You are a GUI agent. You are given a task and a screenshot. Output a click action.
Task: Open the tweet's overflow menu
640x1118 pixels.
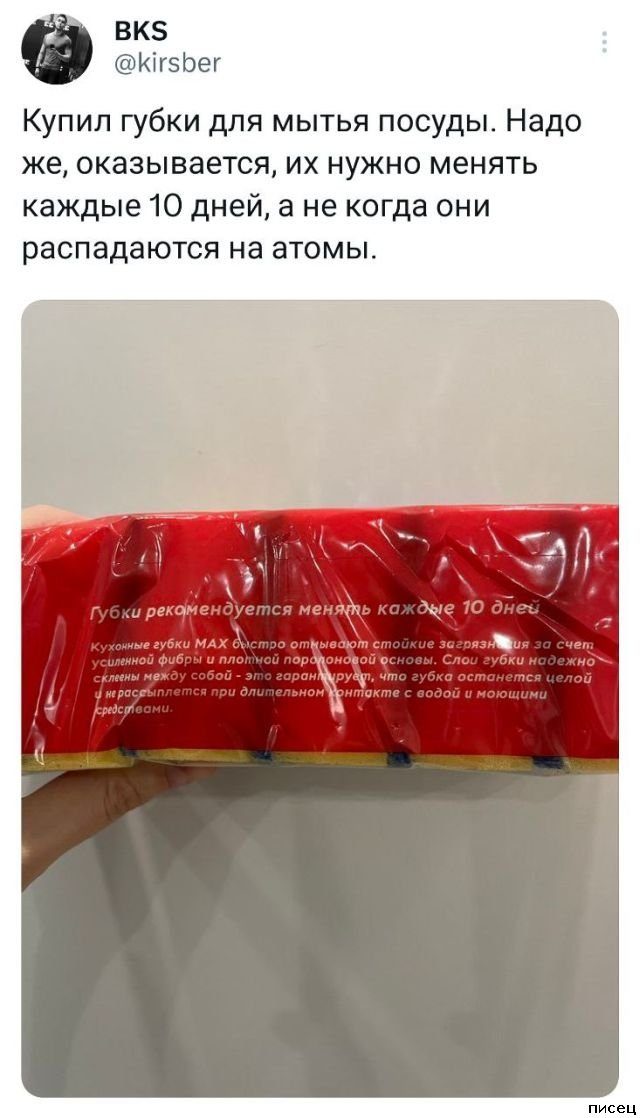click(x=602, y=41)
